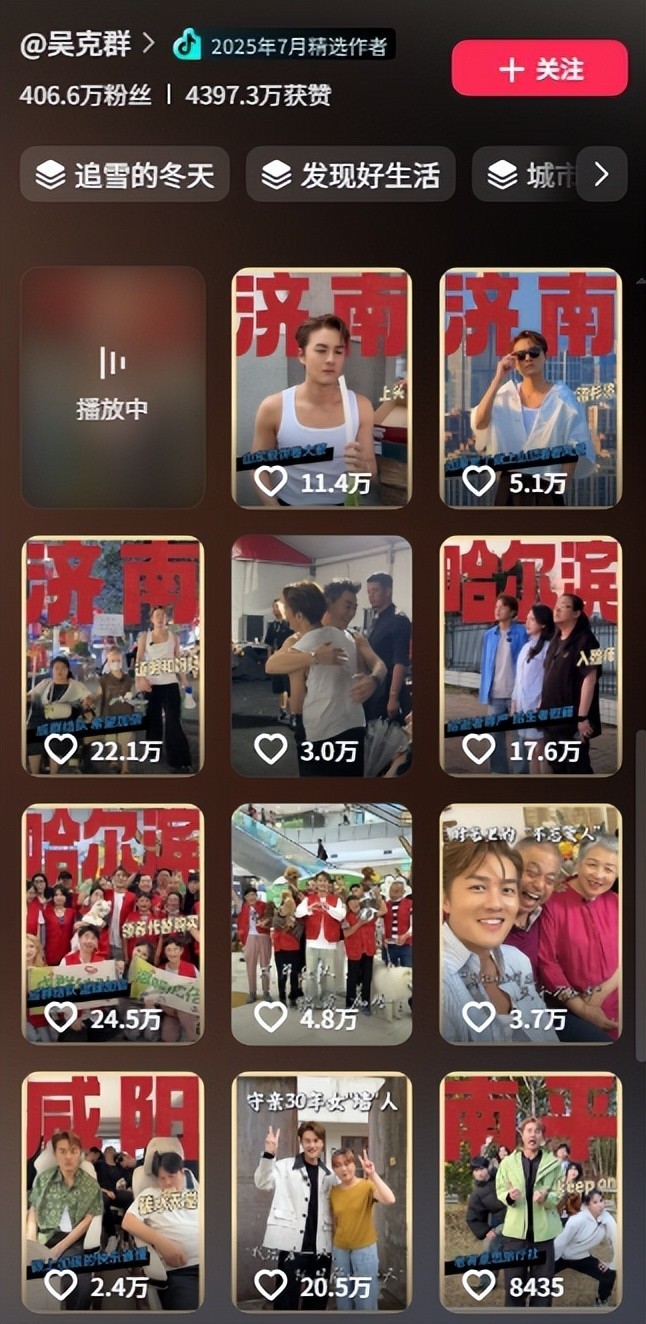Open the 哈尔滨 video with 24.5万 likes
The width and height of the screenshot is (646, 1324).
(x=113, y=923)
